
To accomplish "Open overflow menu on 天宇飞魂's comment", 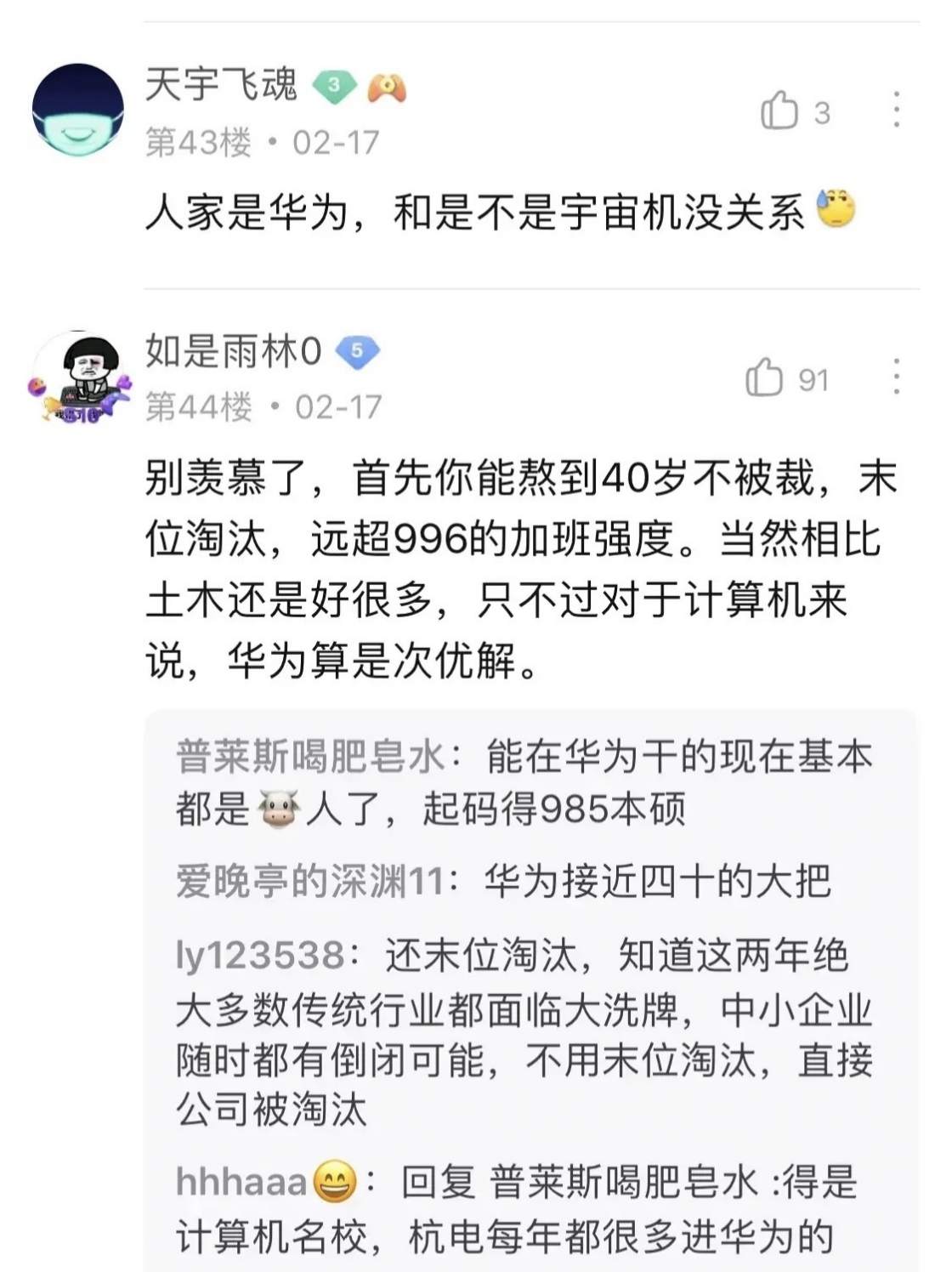I will click(x=896, y=111).
